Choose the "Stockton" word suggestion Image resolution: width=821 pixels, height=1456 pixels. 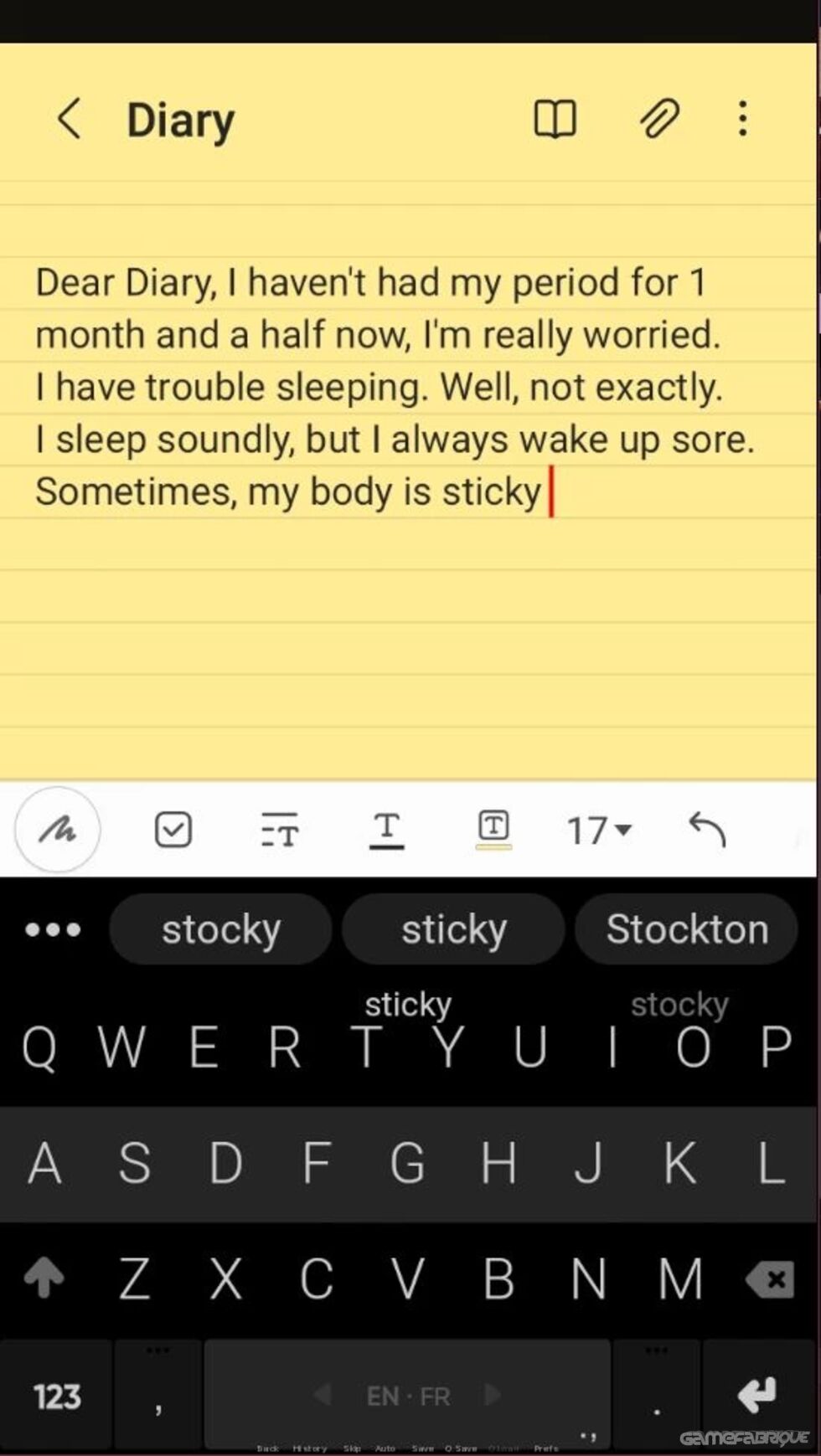tap(687, 929)
